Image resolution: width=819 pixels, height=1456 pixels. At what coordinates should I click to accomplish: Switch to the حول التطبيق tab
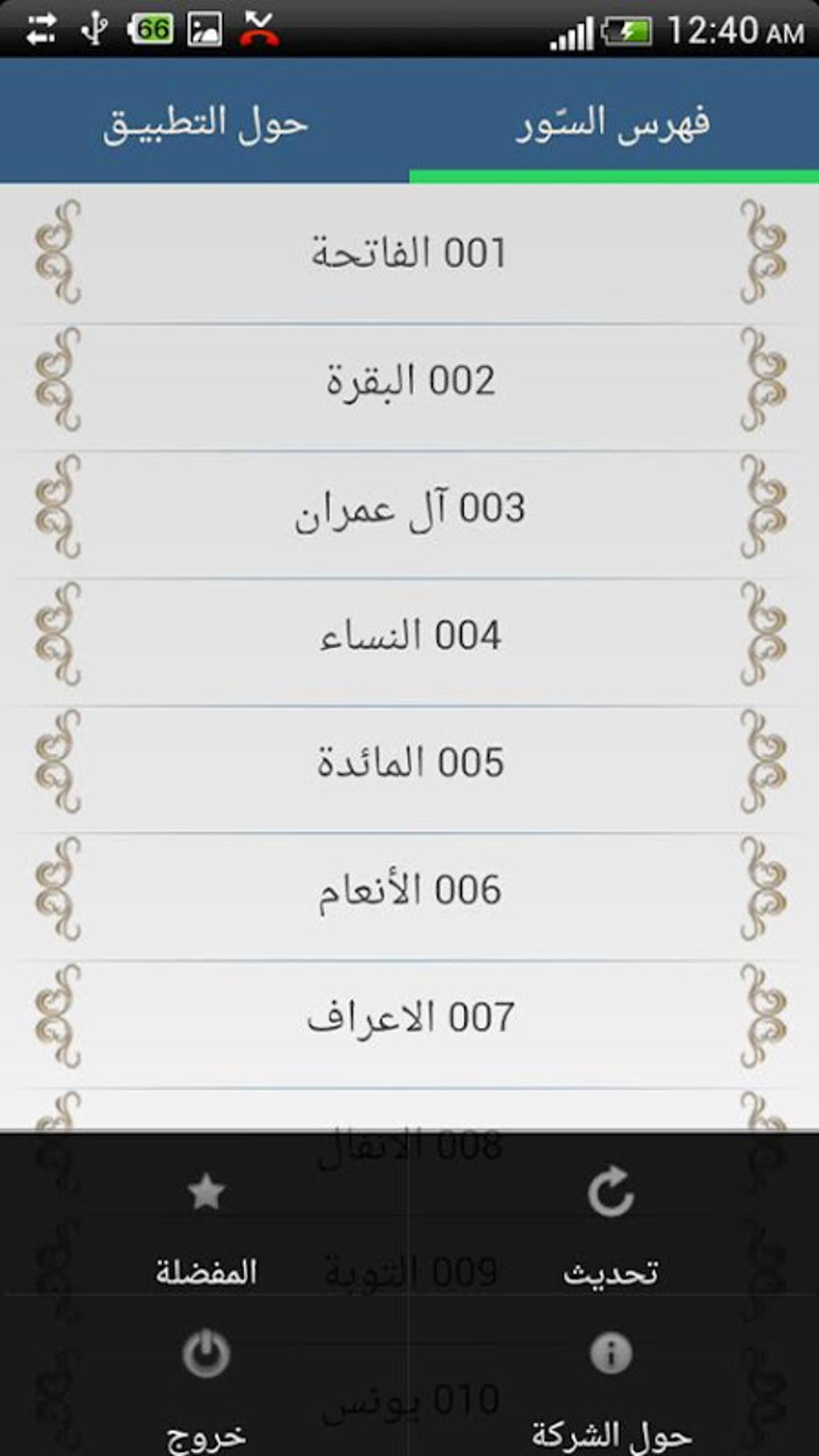tap(205, 123)
